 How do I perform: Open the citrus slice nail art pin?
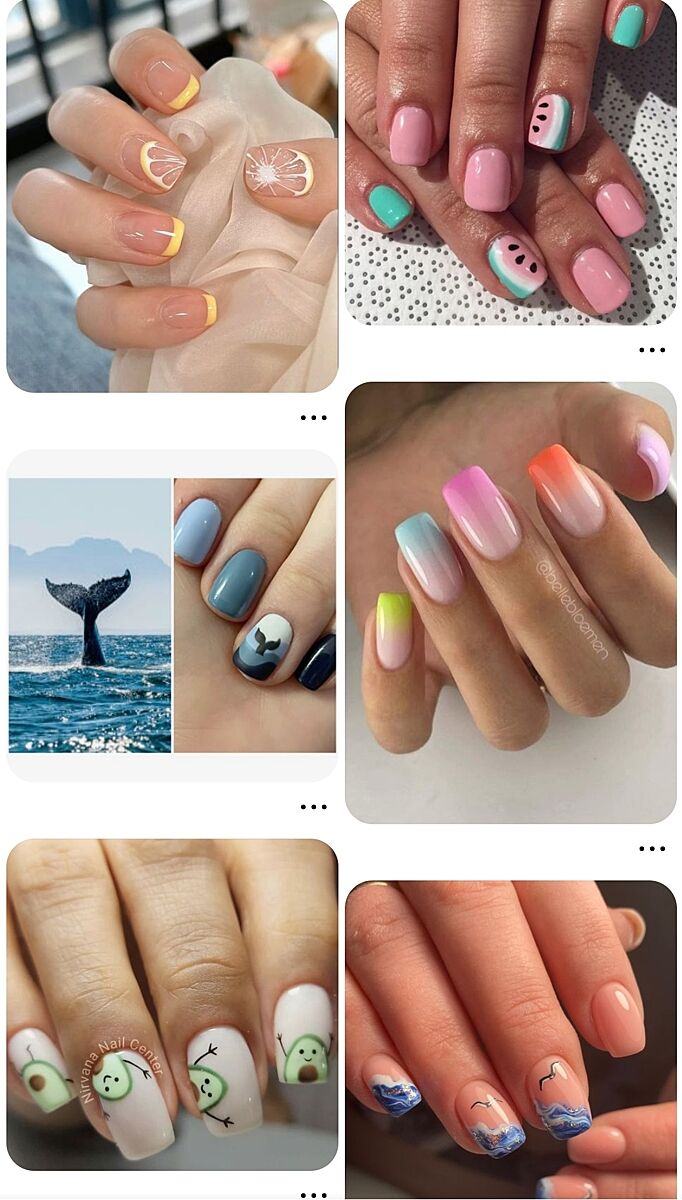tap(172, 195)
